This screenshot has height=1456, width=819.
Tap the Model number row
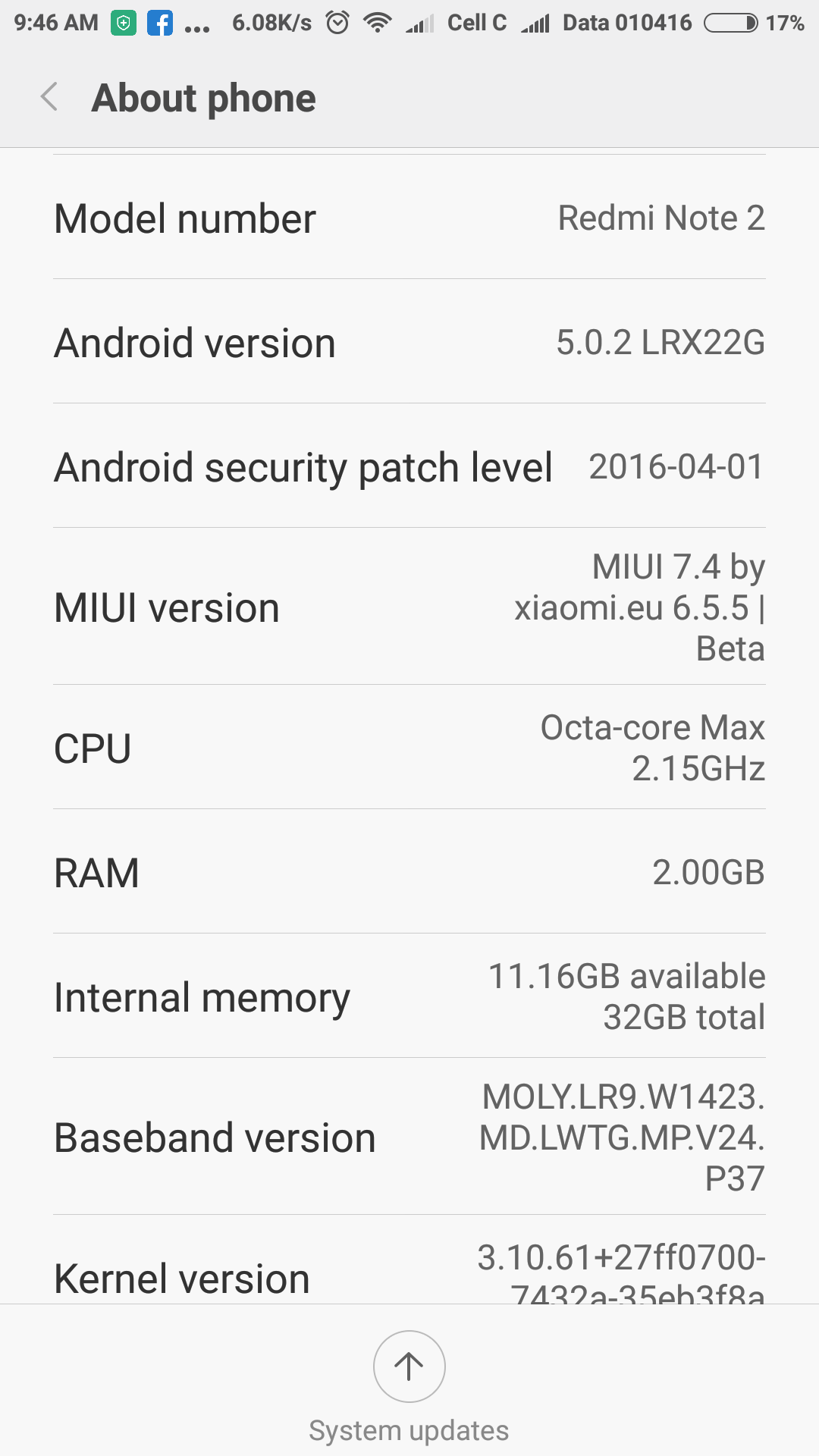pos(409,218)
